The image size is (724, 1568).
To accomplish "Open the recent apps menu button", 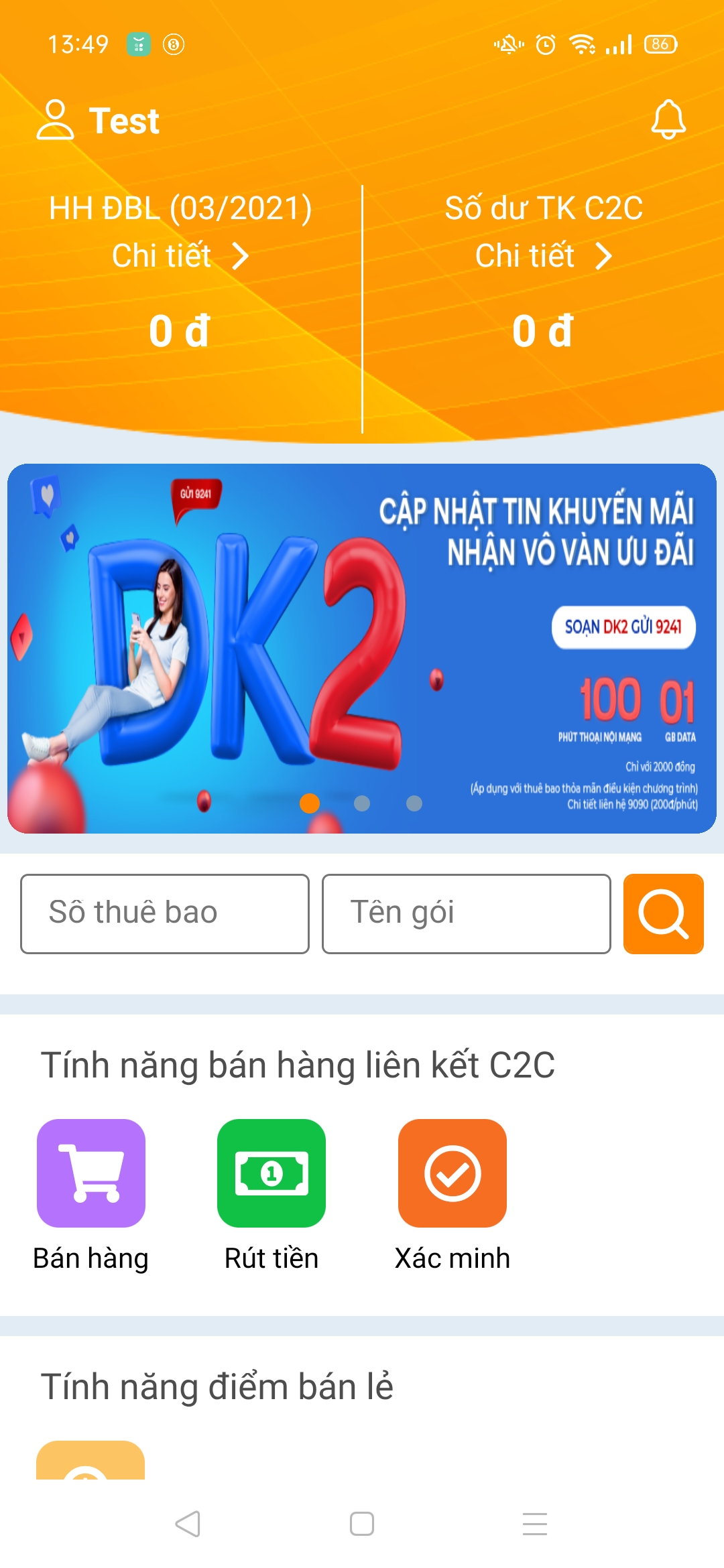I will 535,1524.
